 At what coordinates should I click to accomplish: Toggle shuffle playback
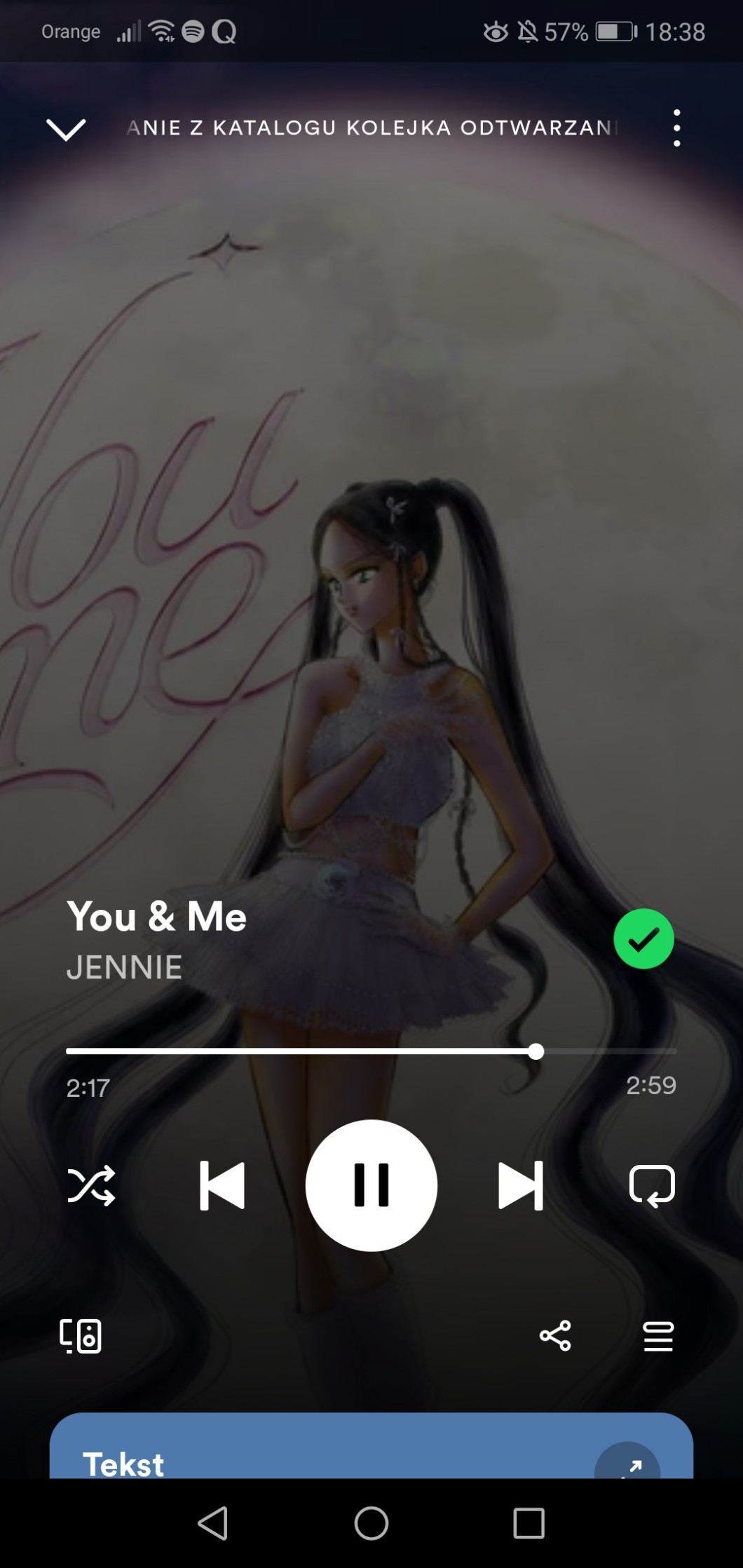coord(91,1185)
